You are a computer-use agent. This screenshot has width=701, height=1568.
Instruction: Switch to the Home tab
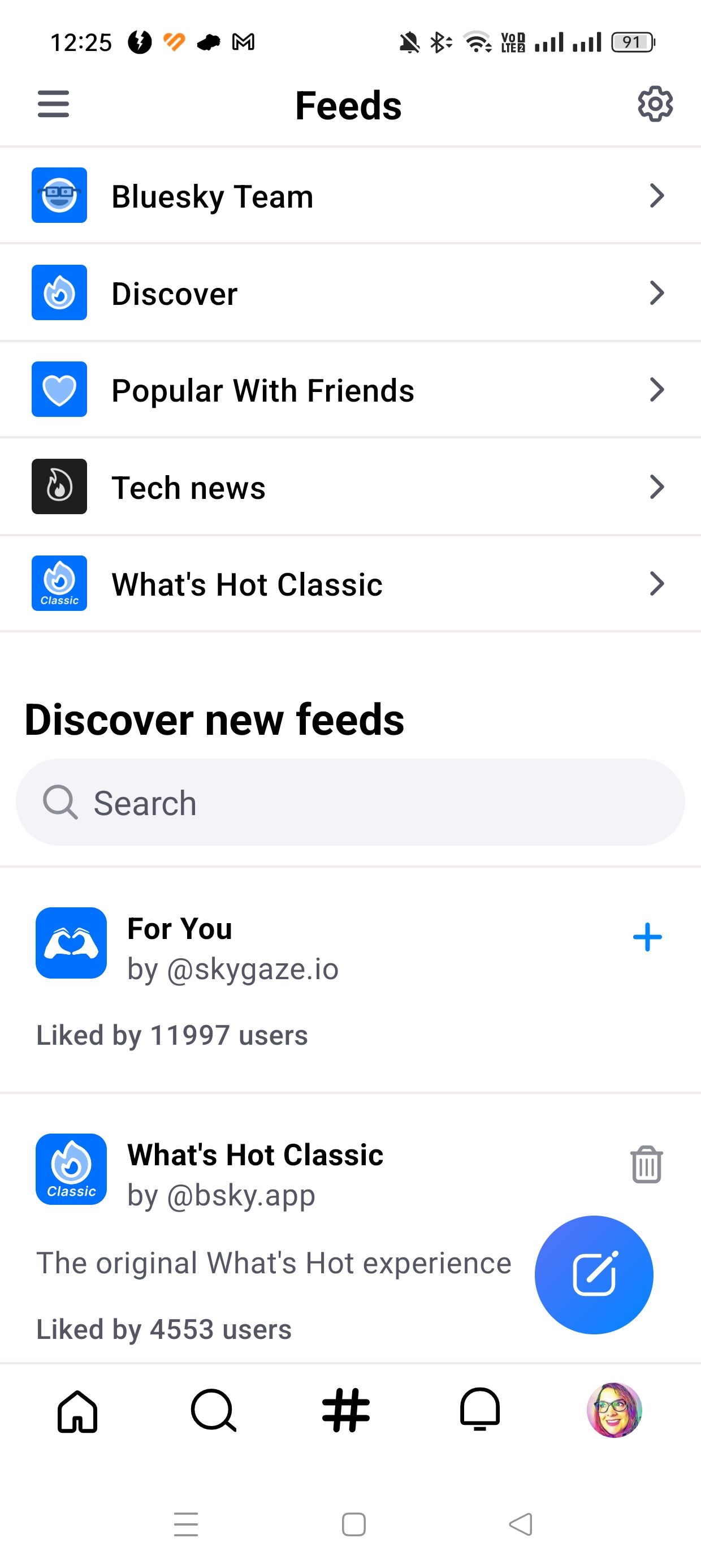tap(77, 1410)
